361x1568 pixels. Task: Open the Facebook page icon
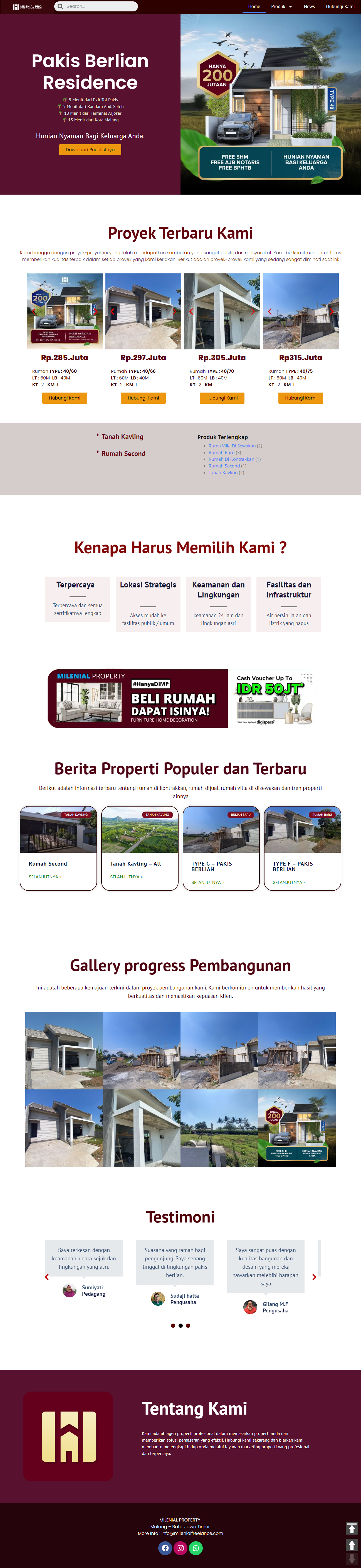click(165, 1548)
